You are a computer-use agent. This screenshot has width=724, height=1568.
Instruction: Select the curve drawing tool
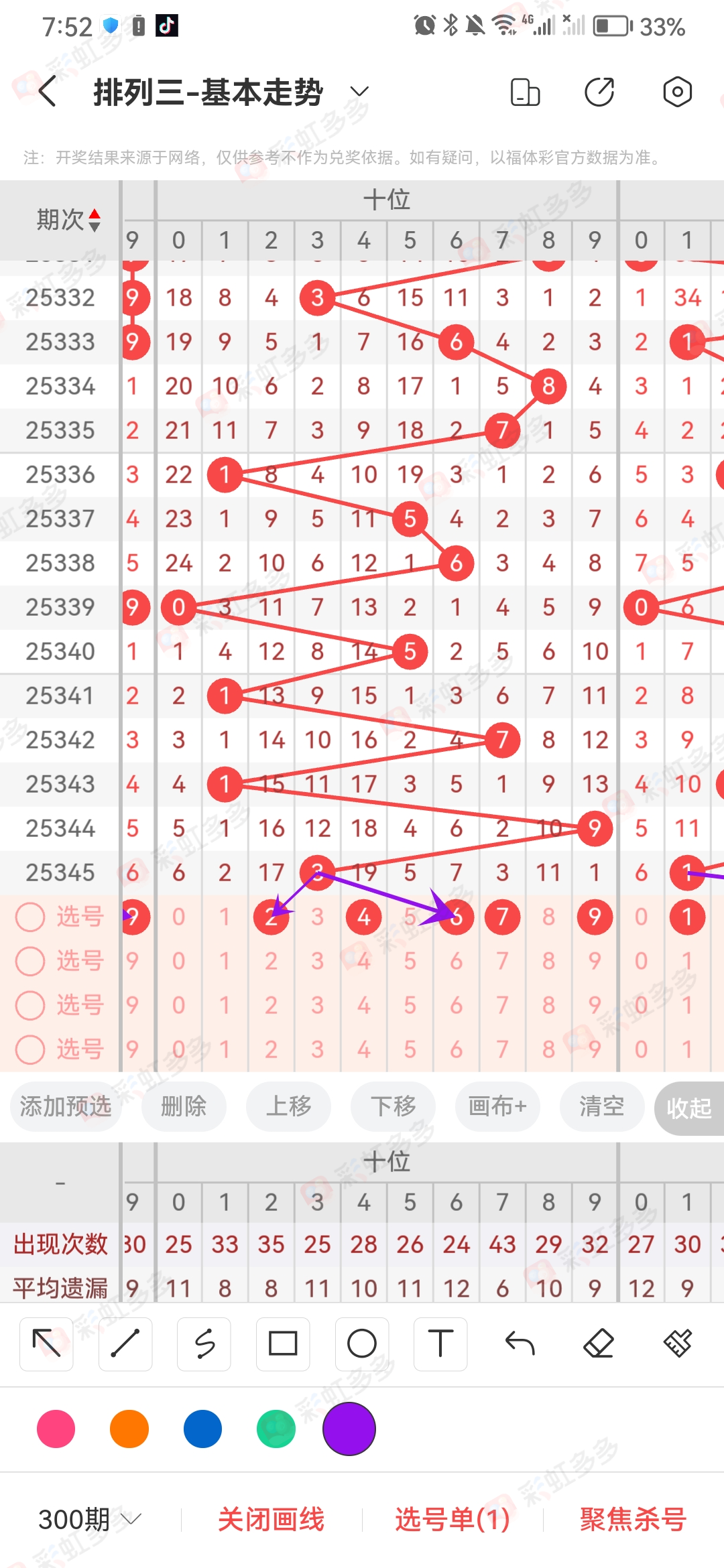coord(204,1344)
